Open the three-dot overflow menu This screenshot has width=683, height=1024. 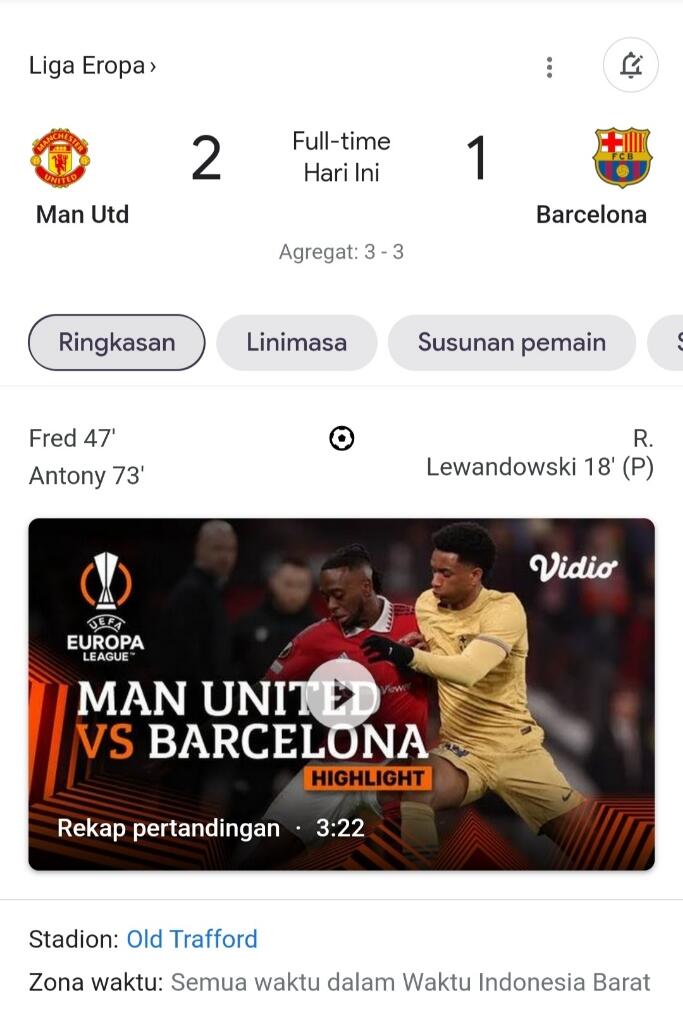pos(549,67)
